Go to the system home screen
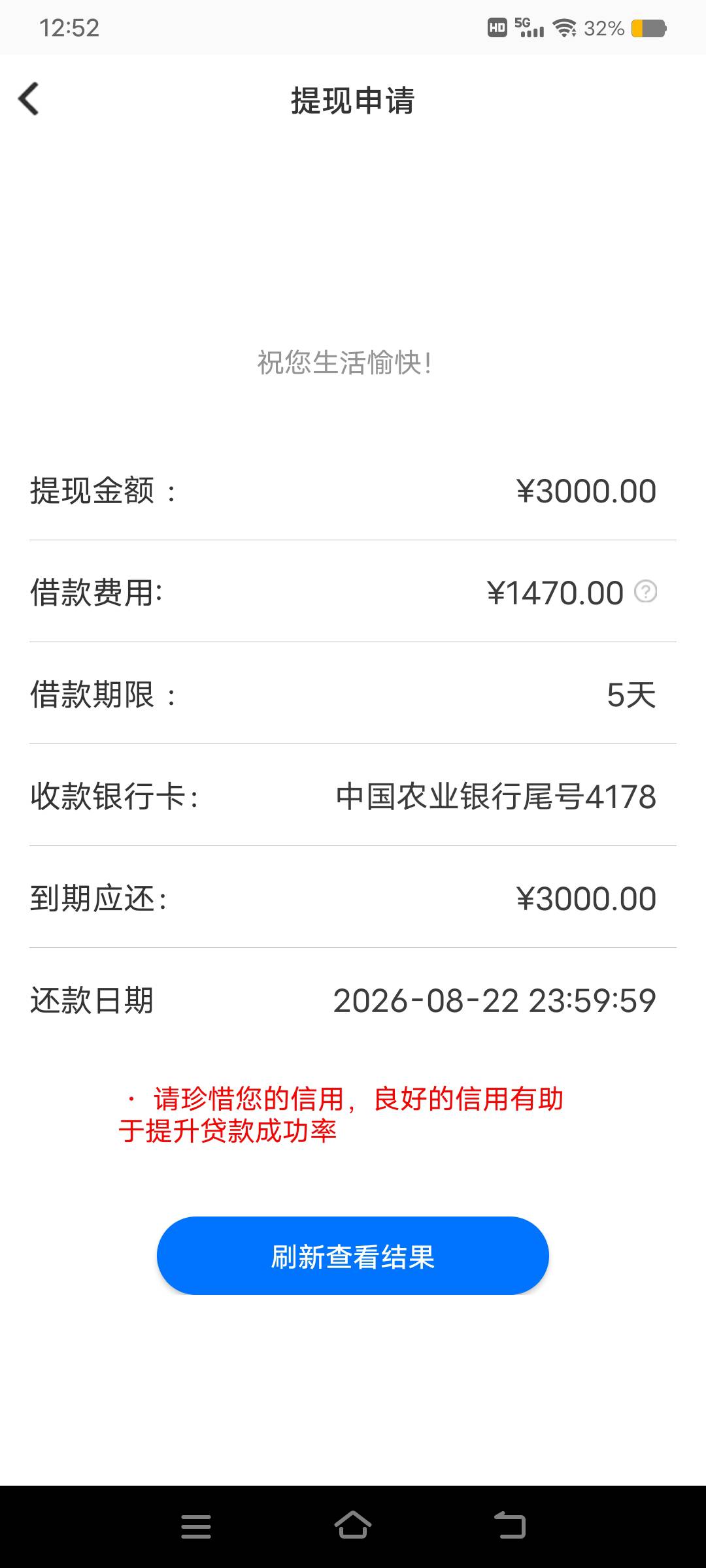Image resolution: width=706 pixels, height=1568 pixels. (x=353, y=1526)
